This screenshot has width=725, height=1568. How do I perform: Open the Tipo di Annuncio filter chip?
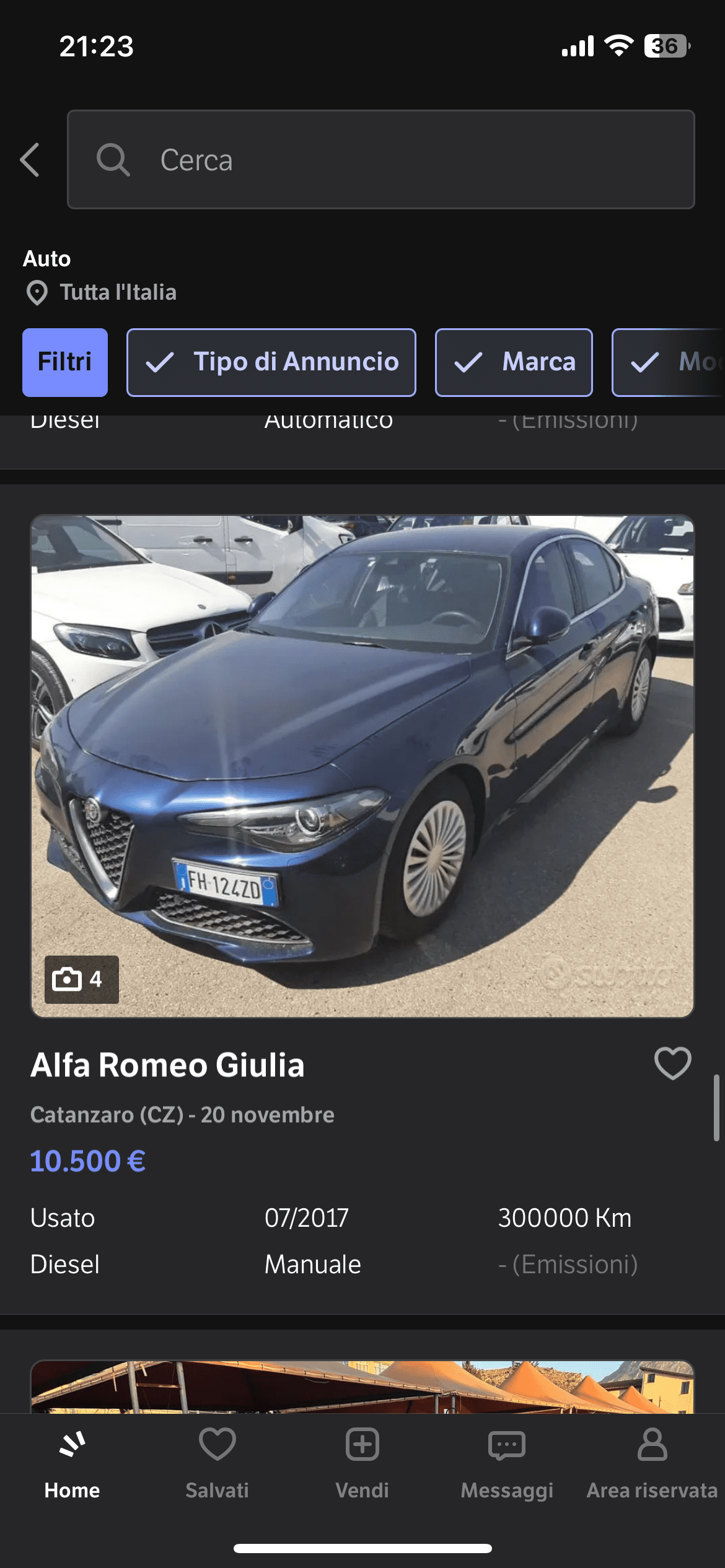point(271,362)
